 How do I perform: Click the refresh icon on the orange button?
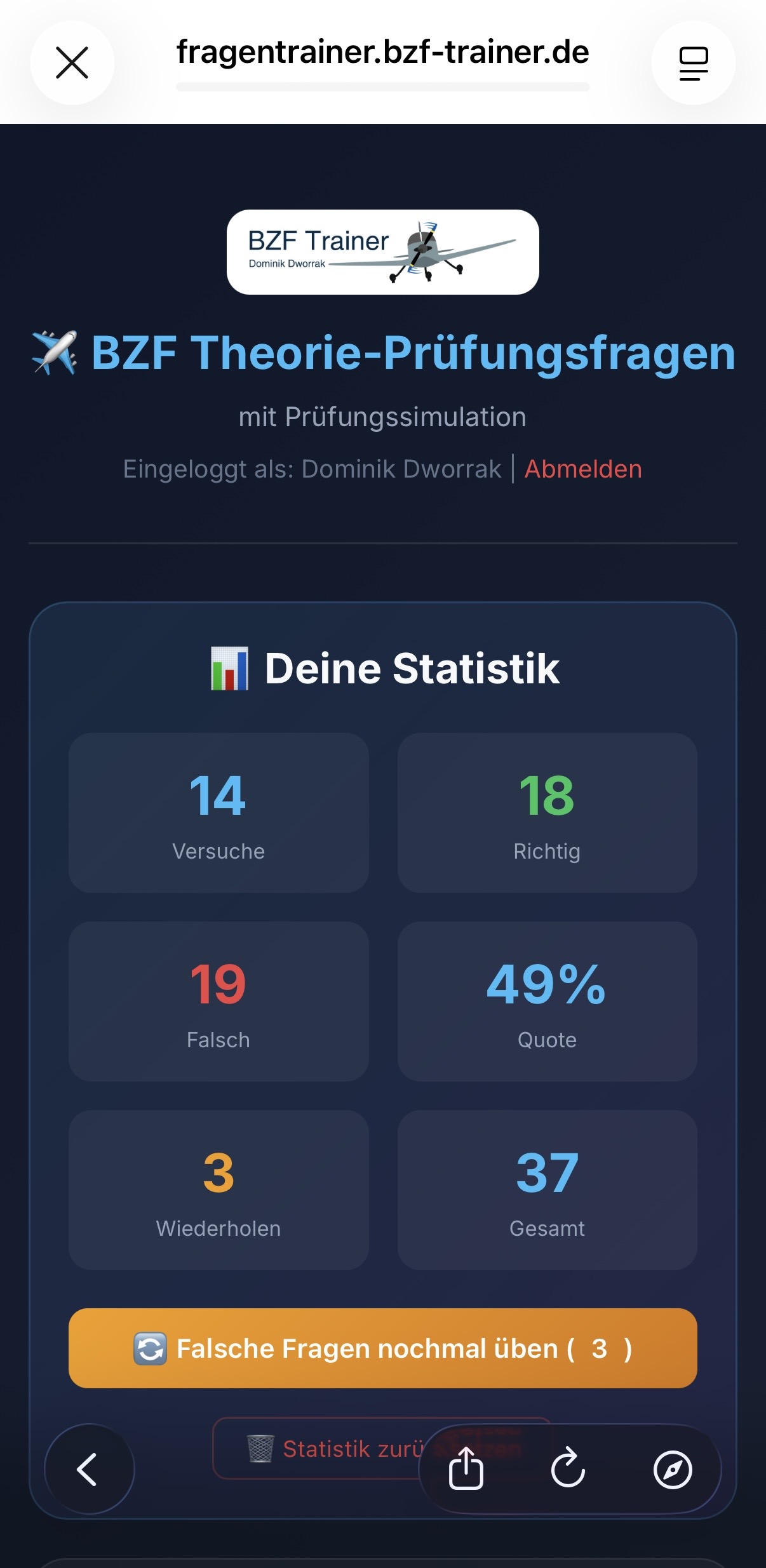coord(150,1348)
